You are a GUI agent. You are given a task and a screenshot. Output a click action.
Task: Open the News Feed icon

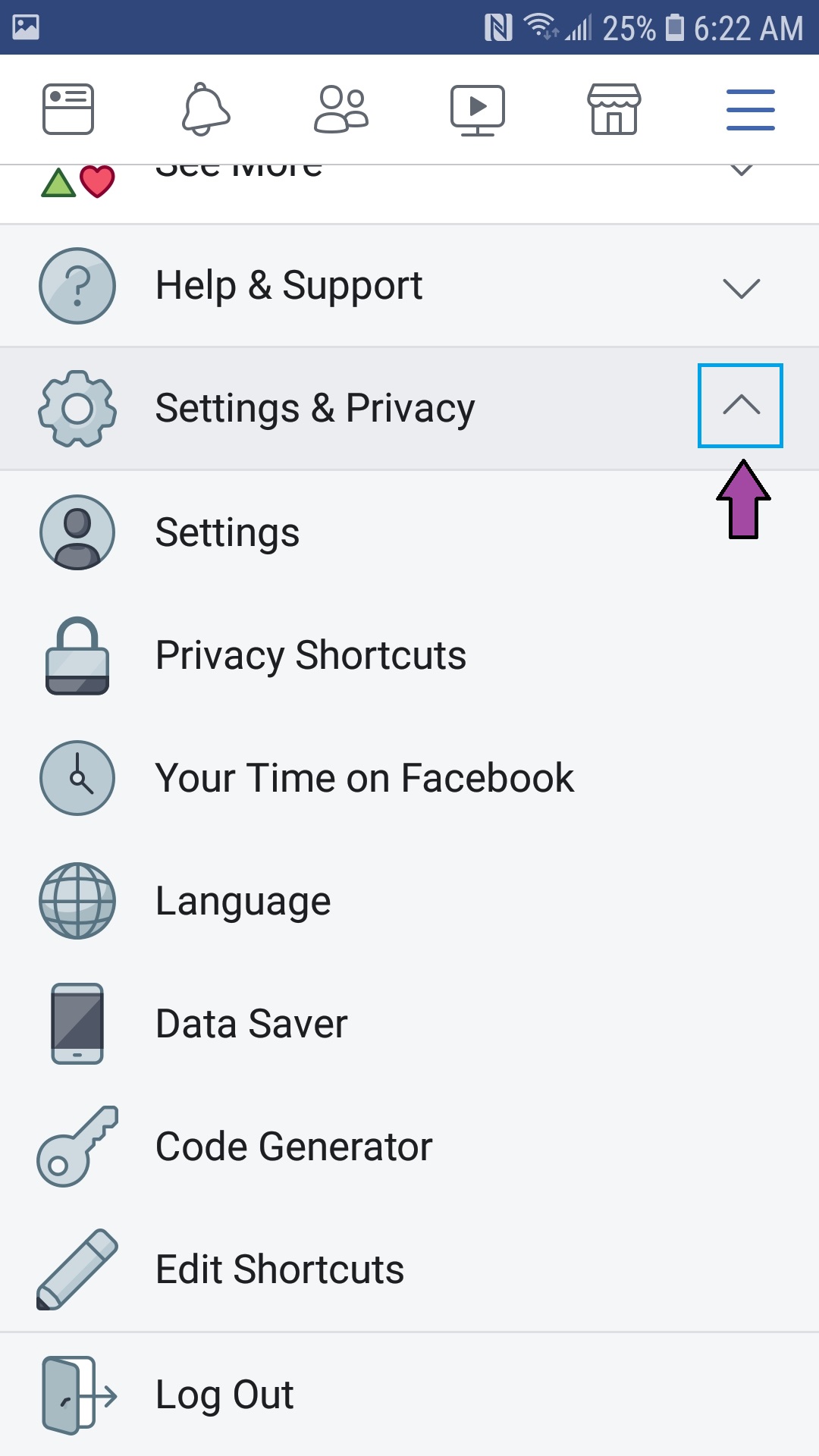67,108
